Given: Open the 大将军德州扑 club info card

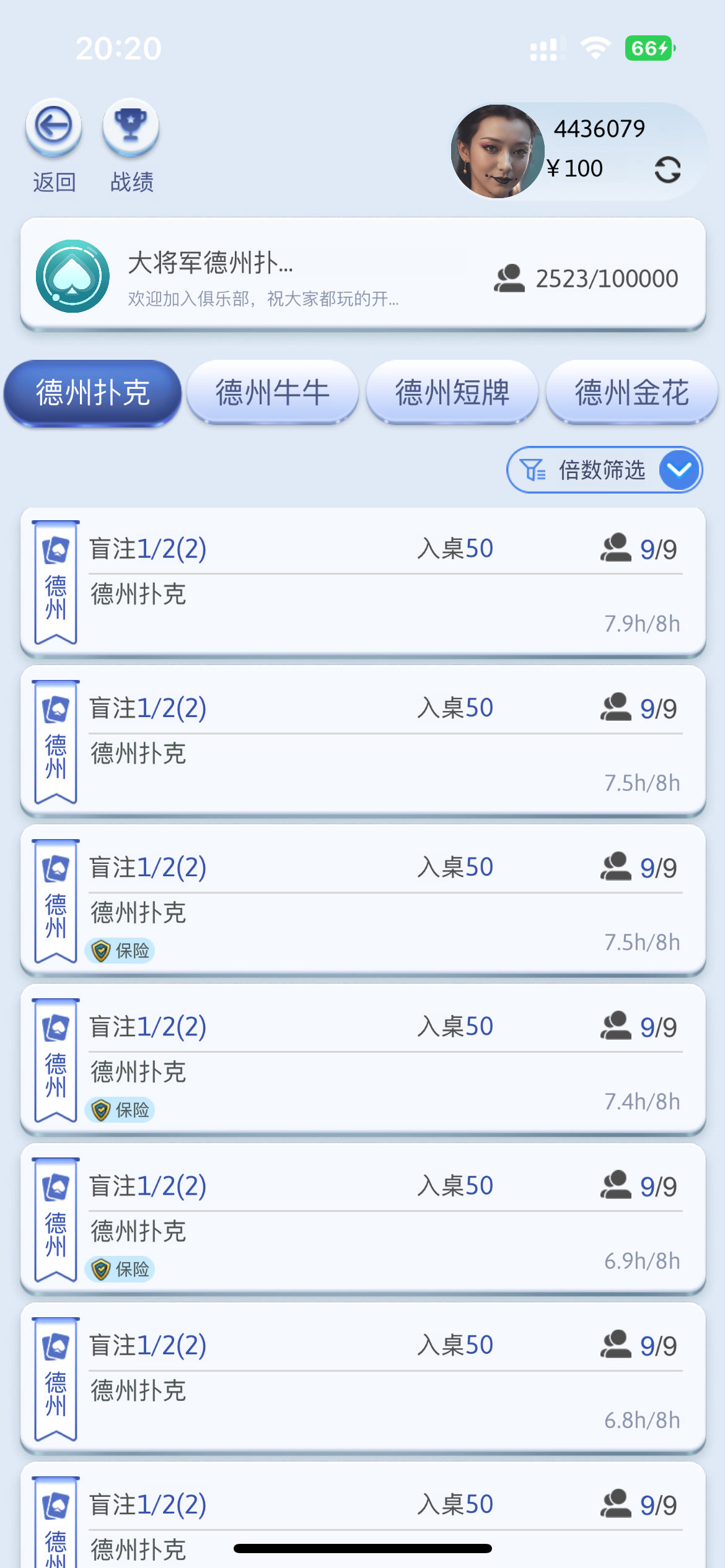Looking at the screenshot, I should coord(363,274).
